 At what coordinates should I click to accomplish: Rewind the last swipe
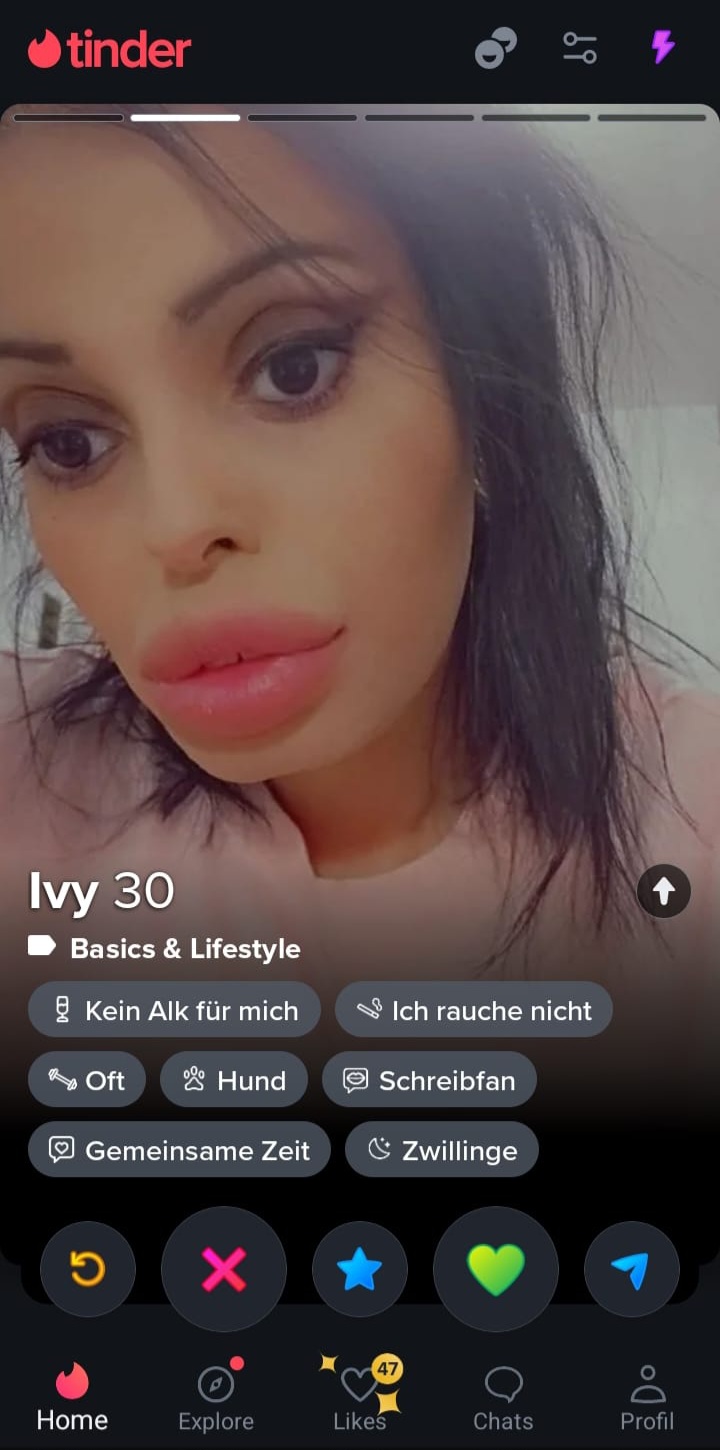(88, 1269)
